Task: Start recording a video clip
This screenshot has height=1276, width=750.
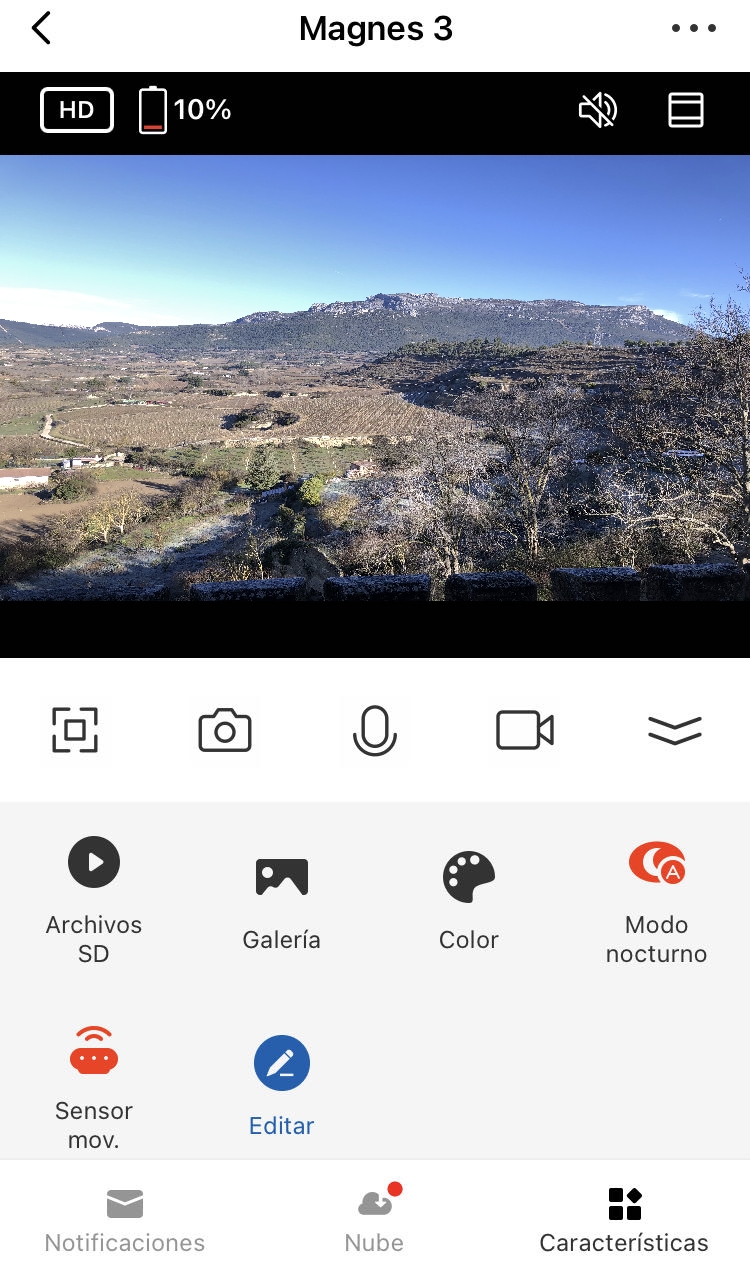Action: [525, 730]
